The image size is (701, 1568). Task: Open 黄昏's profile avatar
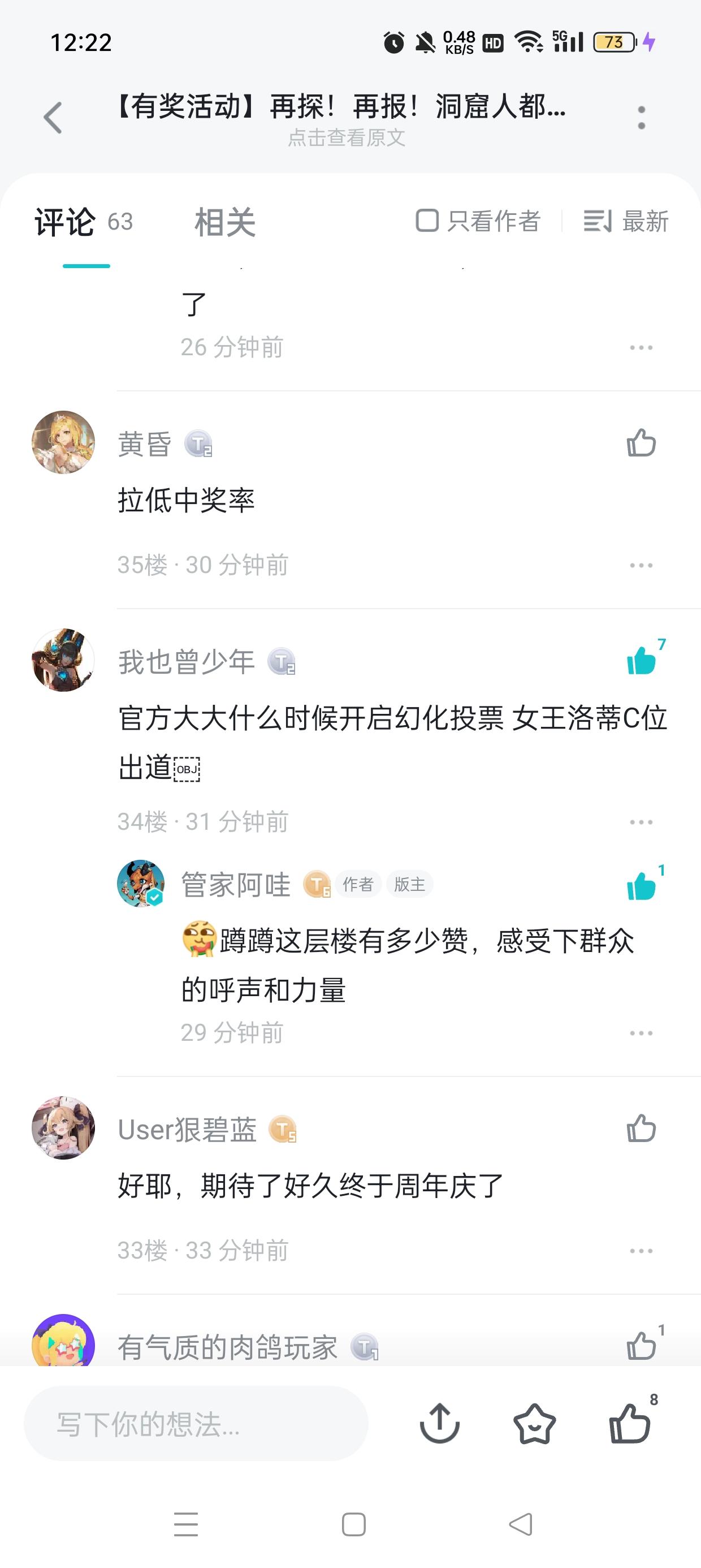(x=63, y=442)
